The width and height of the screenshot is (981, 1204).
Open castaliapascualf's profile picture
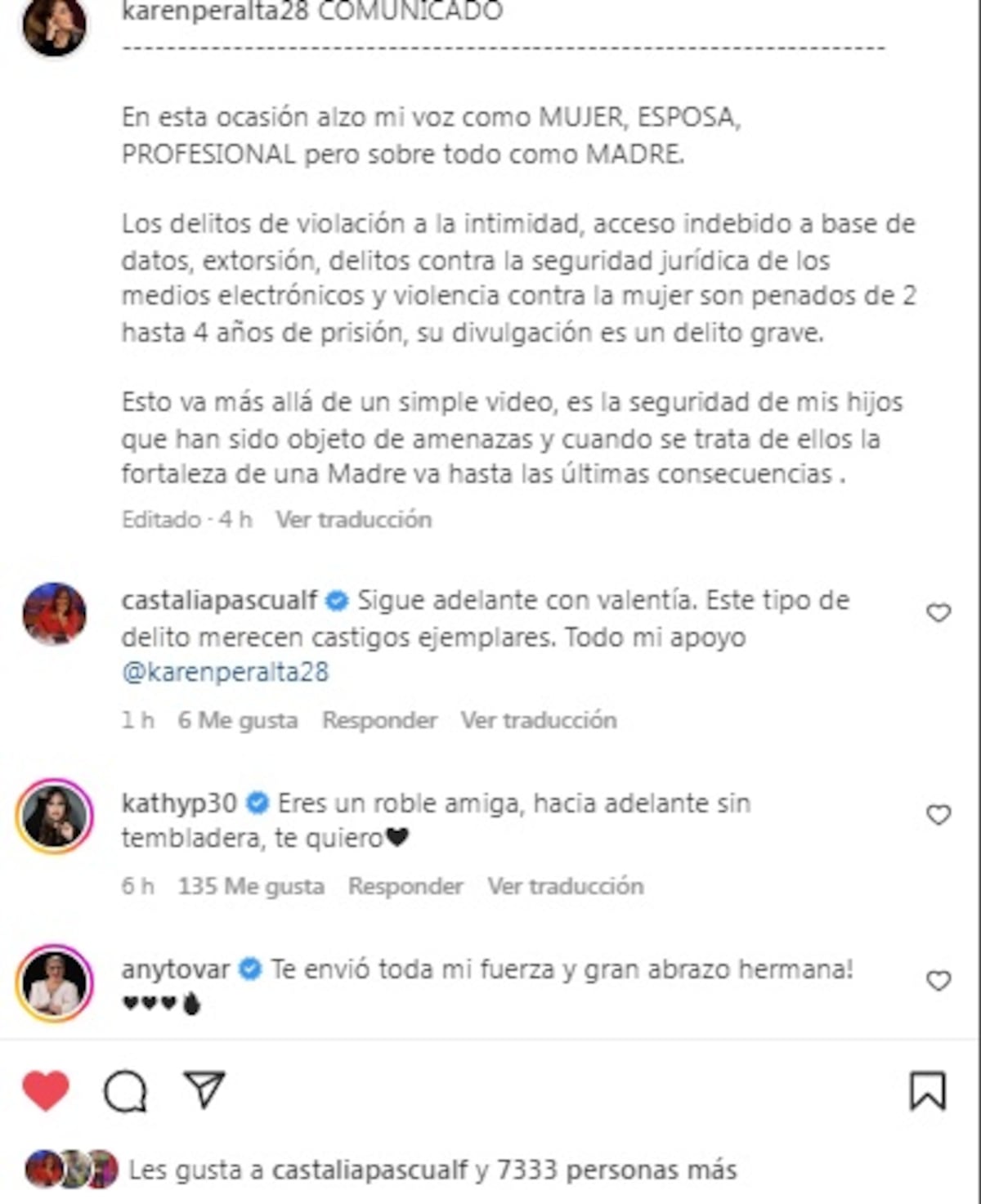click(54, 613)
